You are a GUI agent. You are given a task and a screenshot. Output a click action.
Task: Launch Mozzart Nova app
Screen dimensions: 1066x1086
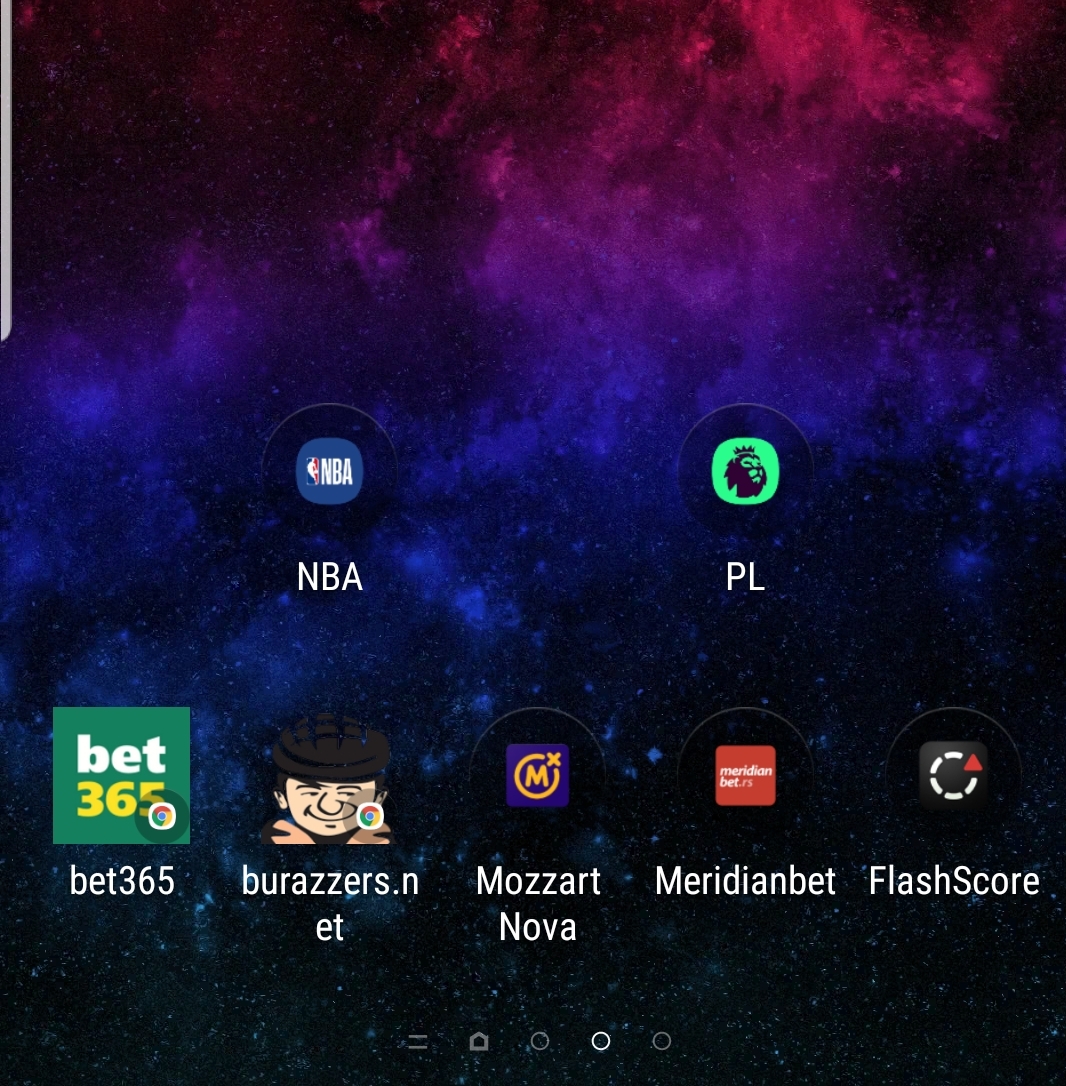point(538,776)
